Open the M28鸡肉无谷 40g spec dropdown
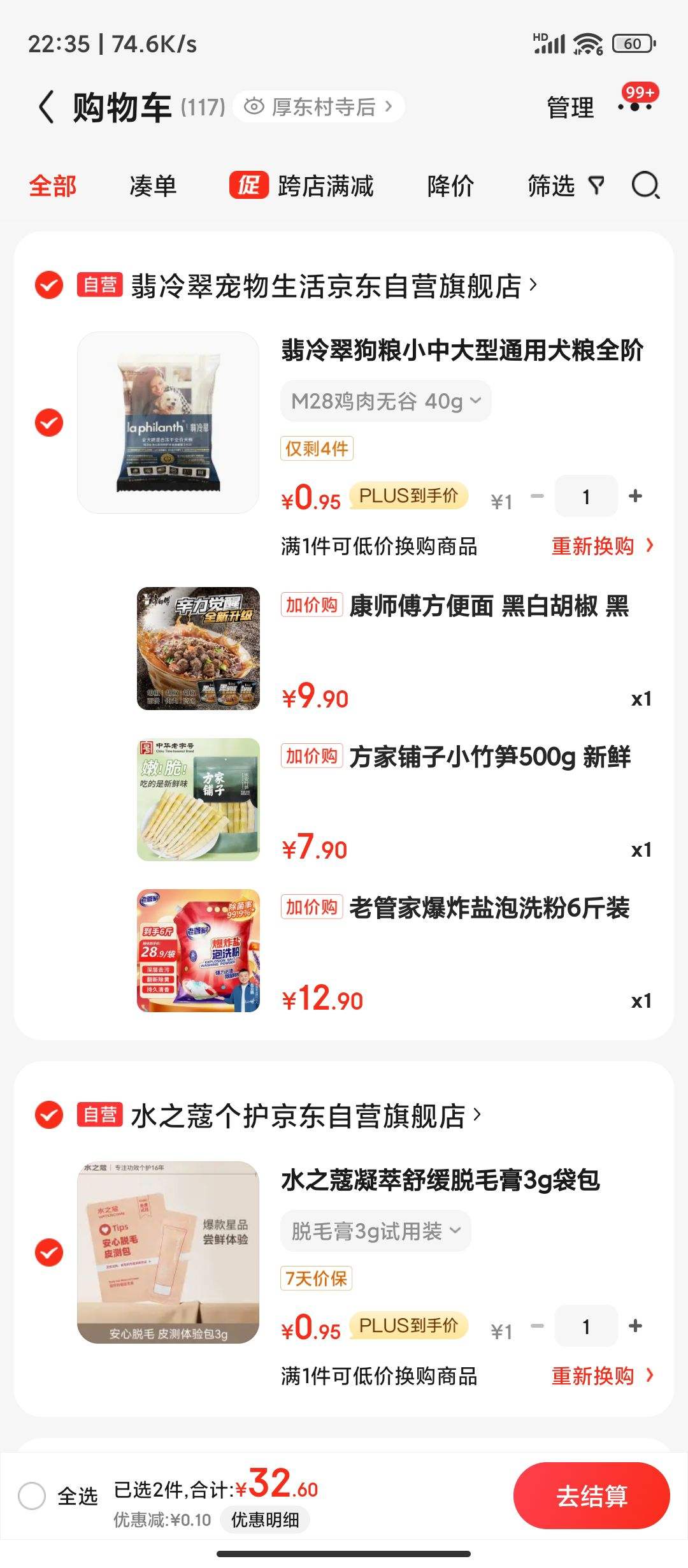688x1568 pixels. tap(385, 400)
